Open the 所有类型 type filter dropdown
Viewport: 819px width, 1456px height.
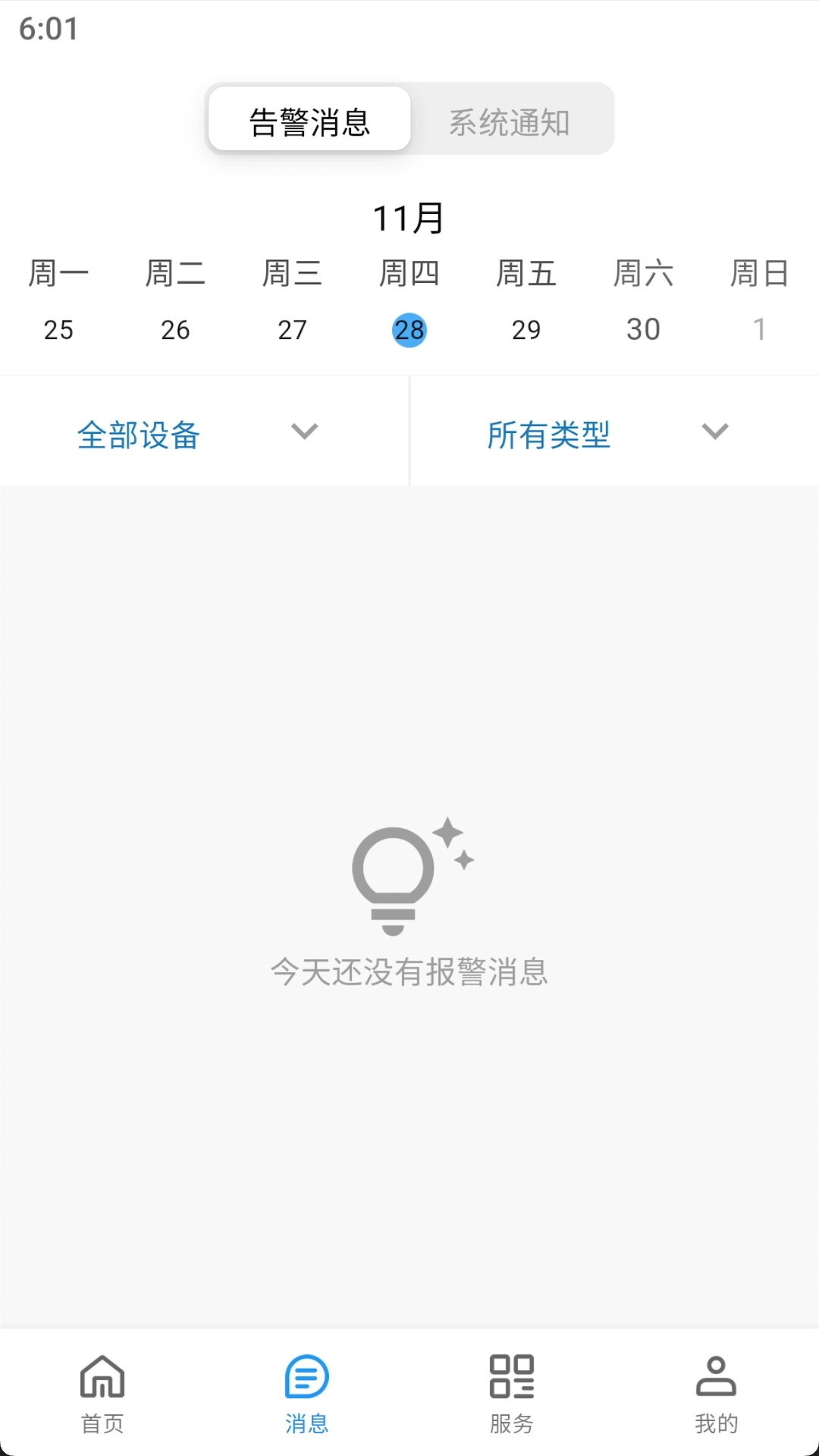(x=550, y=434)
